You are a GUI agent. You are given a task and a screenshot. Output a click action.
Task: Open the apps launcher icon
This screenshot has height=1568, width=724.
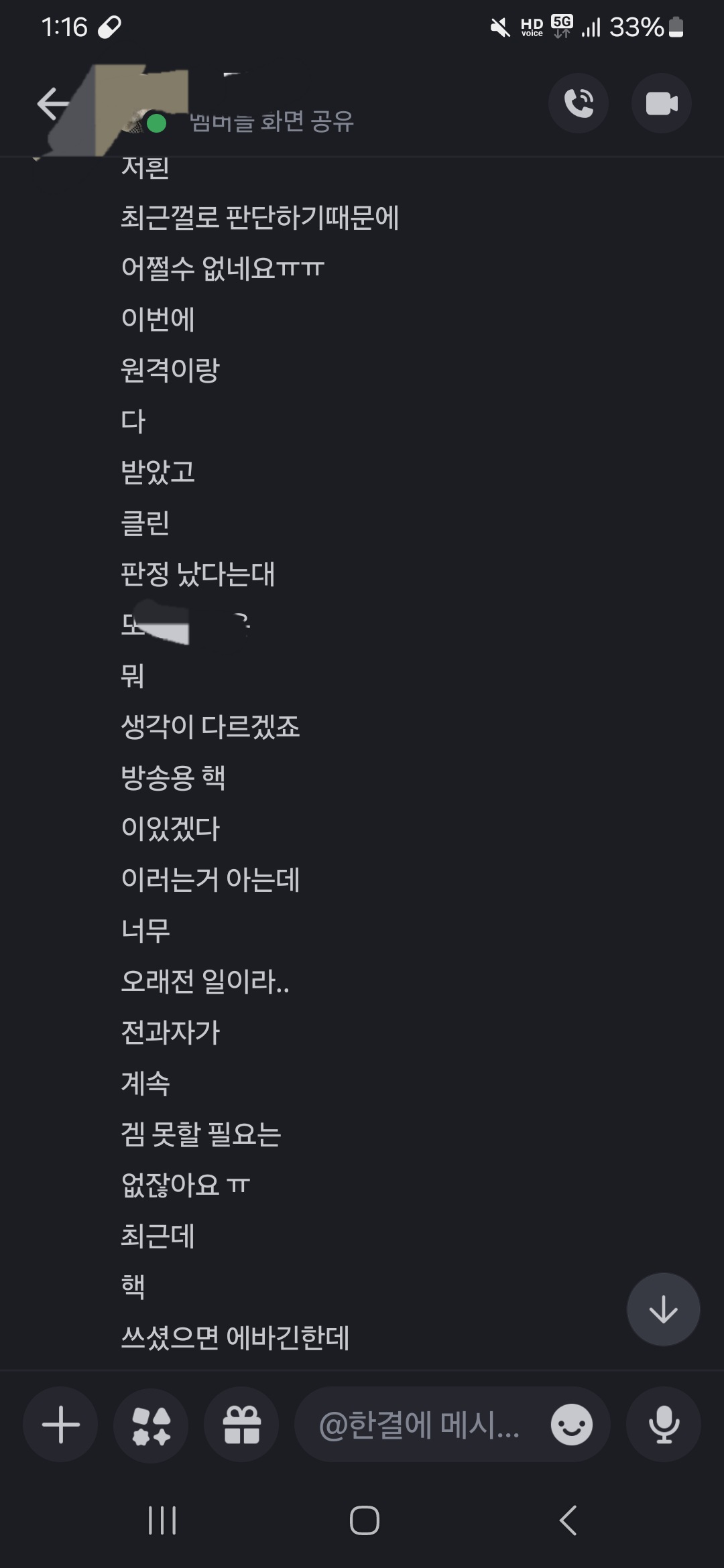coord(151,1425)
